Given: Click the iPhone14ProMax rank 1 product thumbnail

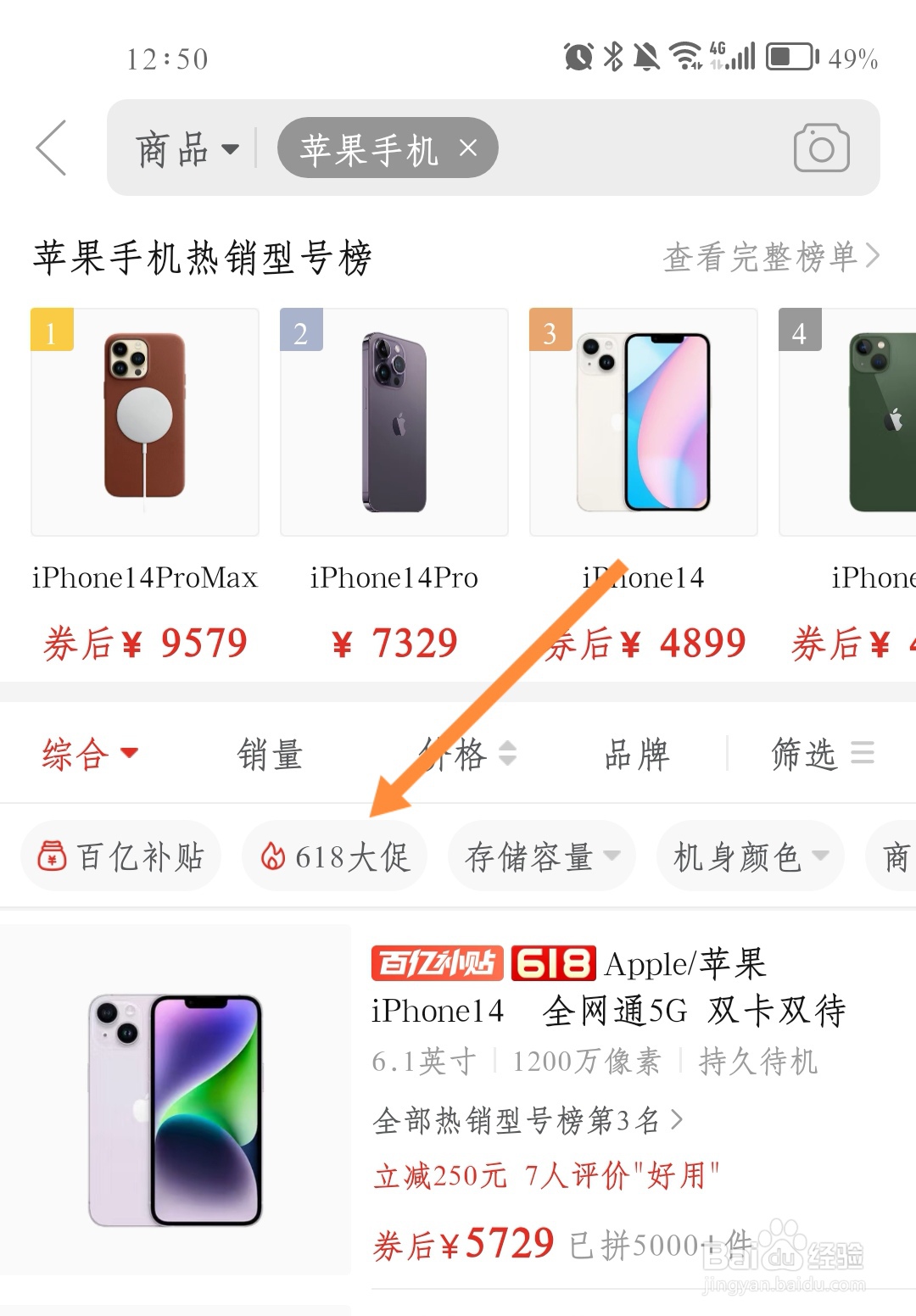Looking at the screenshot, I should click(144, 421).
